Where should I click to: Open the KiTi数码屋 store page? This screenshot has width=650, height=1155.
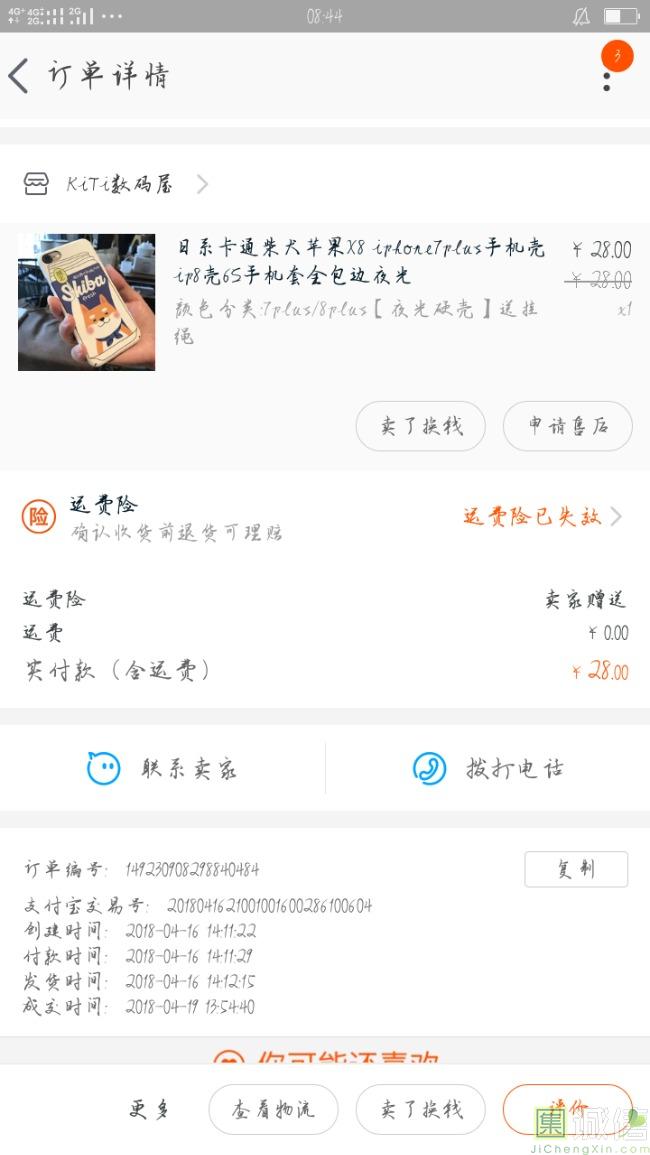click(118, 184)
